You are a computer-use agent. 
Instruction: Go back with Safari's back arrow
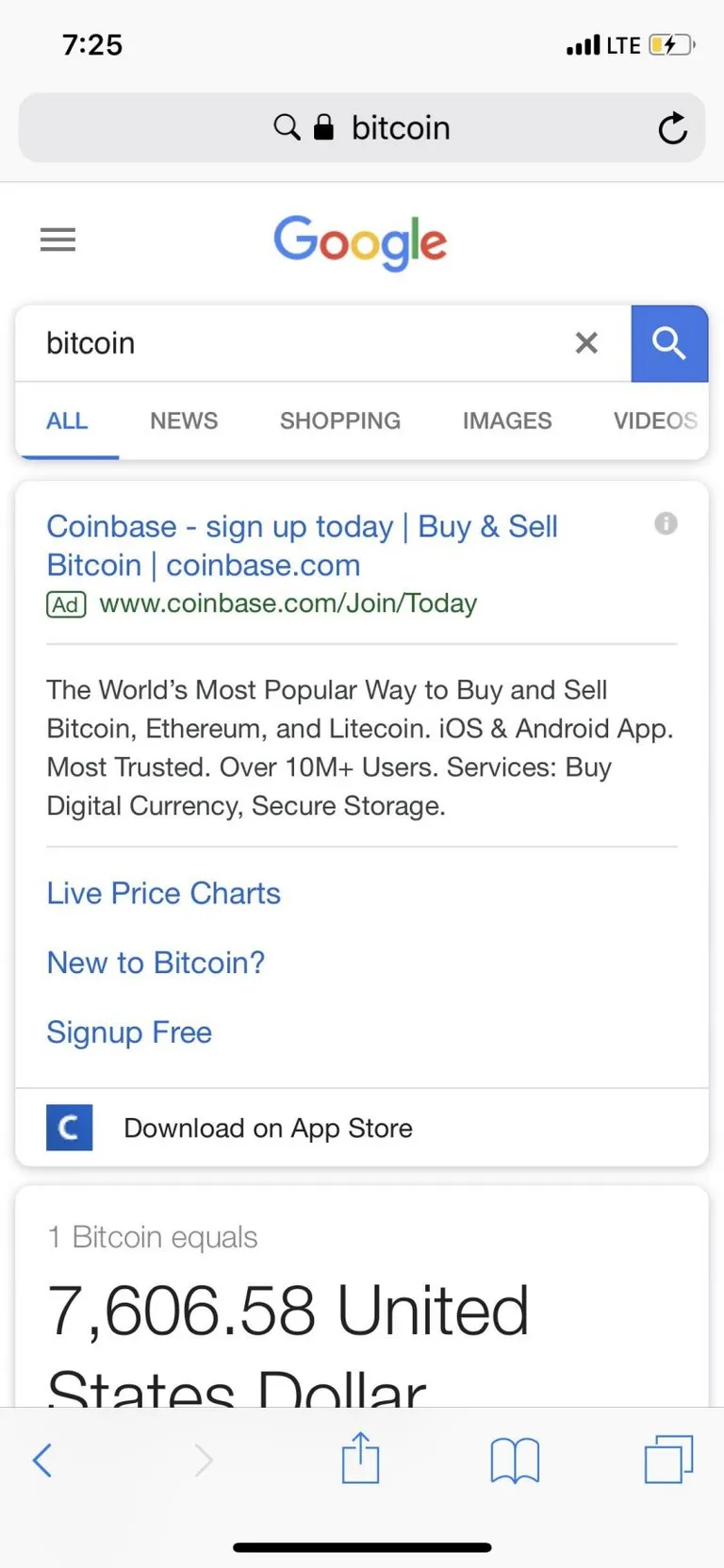tap(42, 1461)
